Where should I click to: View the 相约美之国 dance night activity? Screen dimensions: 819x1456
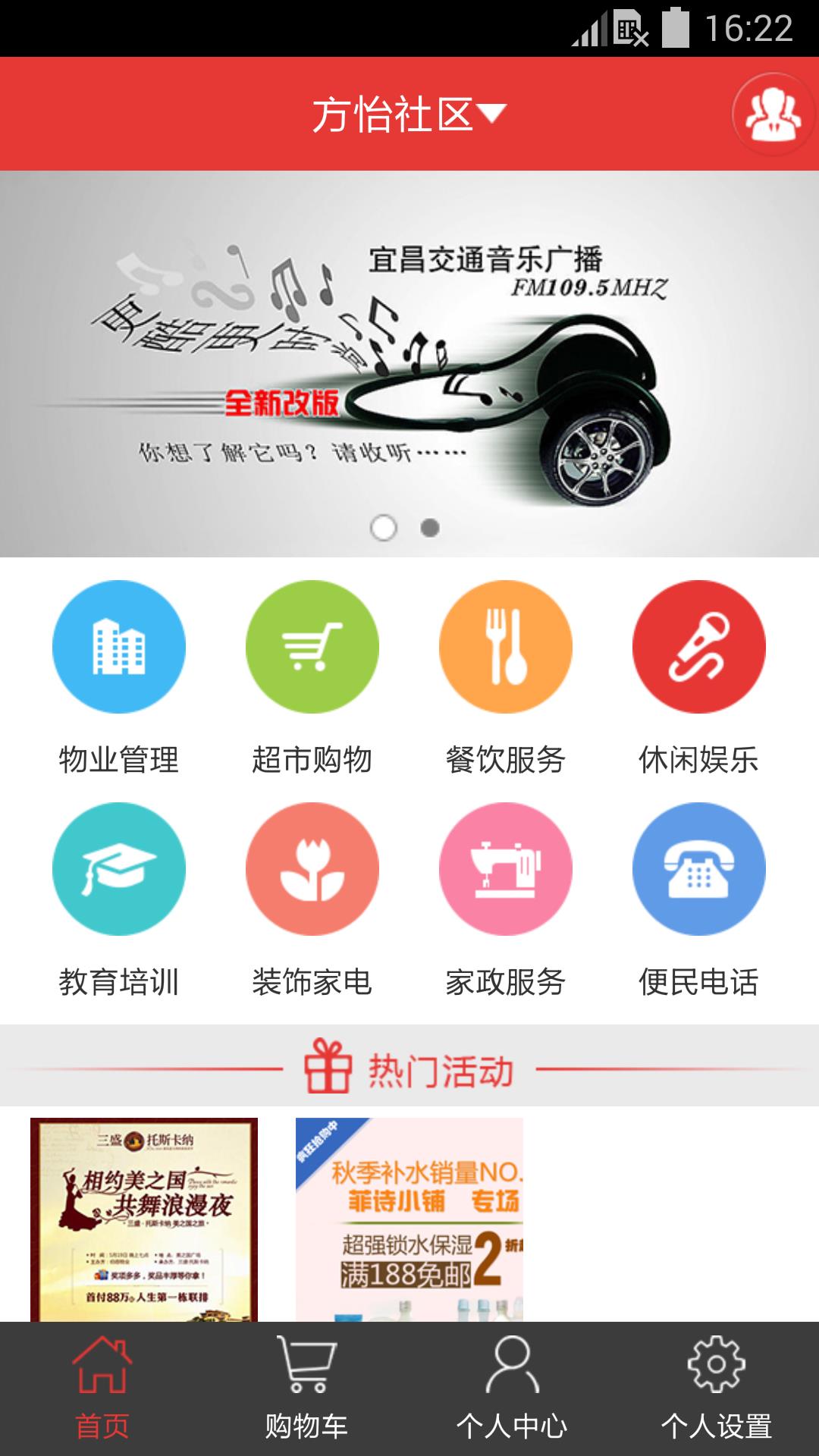(x=144, y=1219)
